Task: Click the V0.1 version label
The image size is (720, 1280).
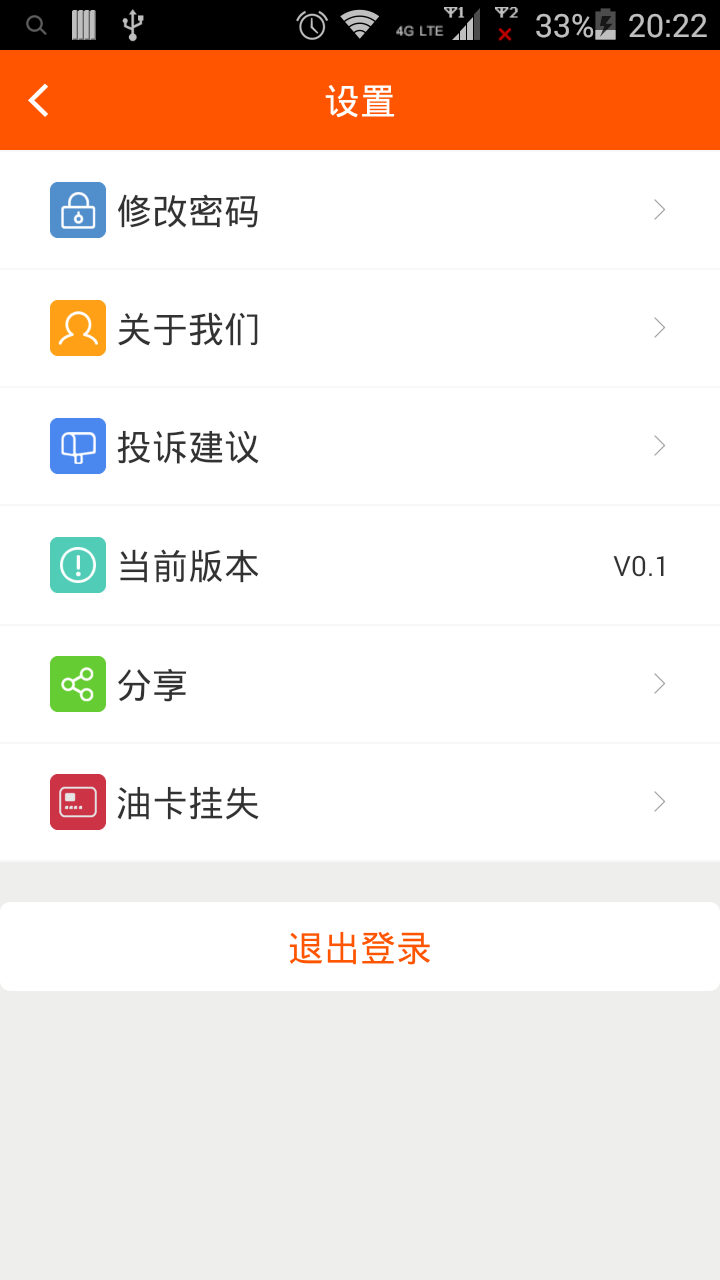Action: pyautogui.click(x=640, y=565)
